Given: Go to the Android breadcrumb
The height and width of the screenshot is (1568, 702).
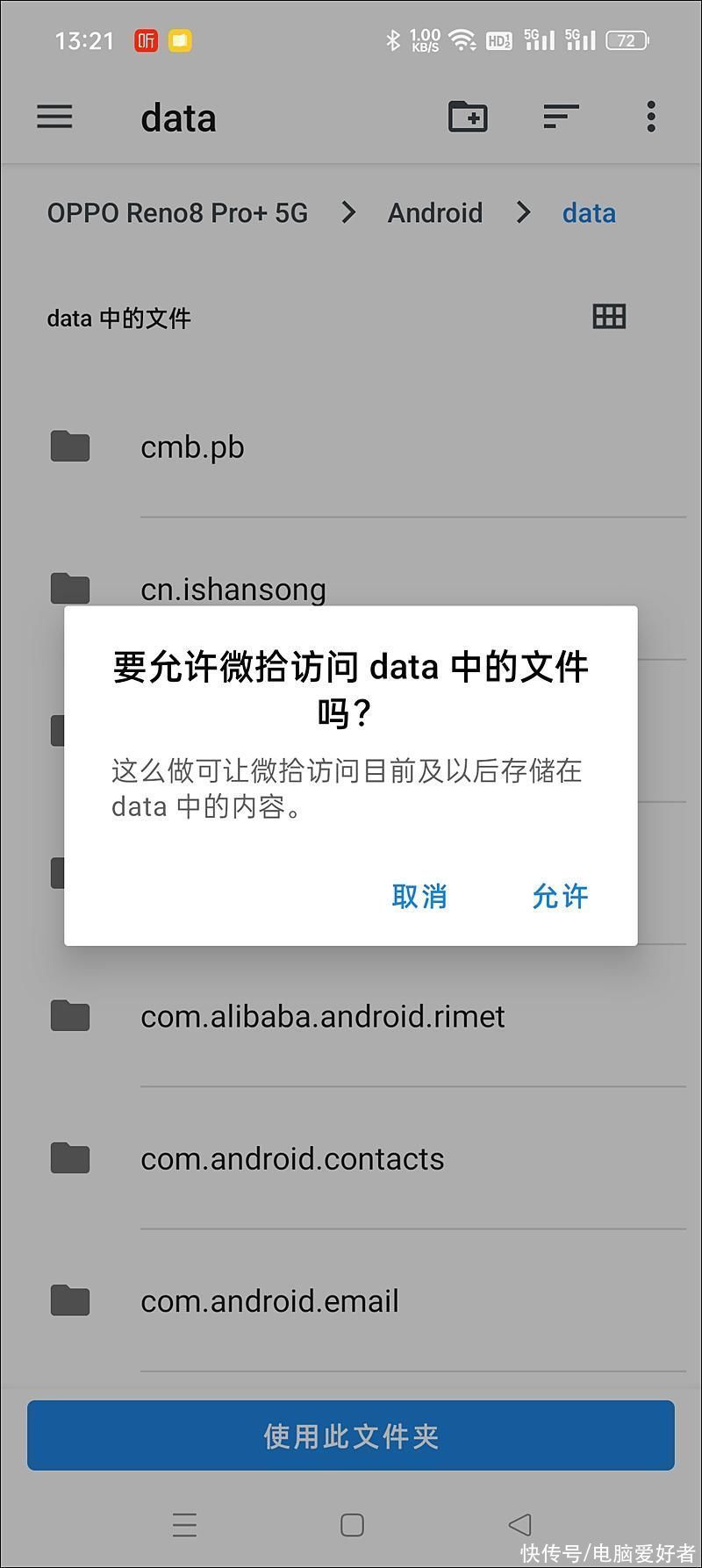Looking at the screenshot, I should [435, 213].
